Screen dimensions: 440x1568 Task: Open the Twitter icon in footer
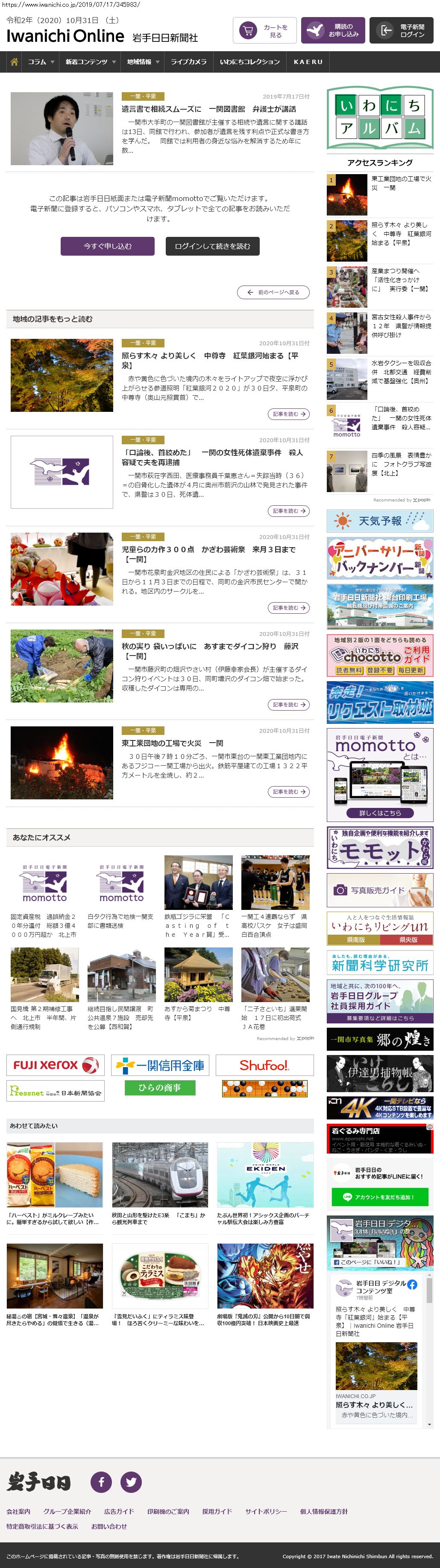[131, 1481]
